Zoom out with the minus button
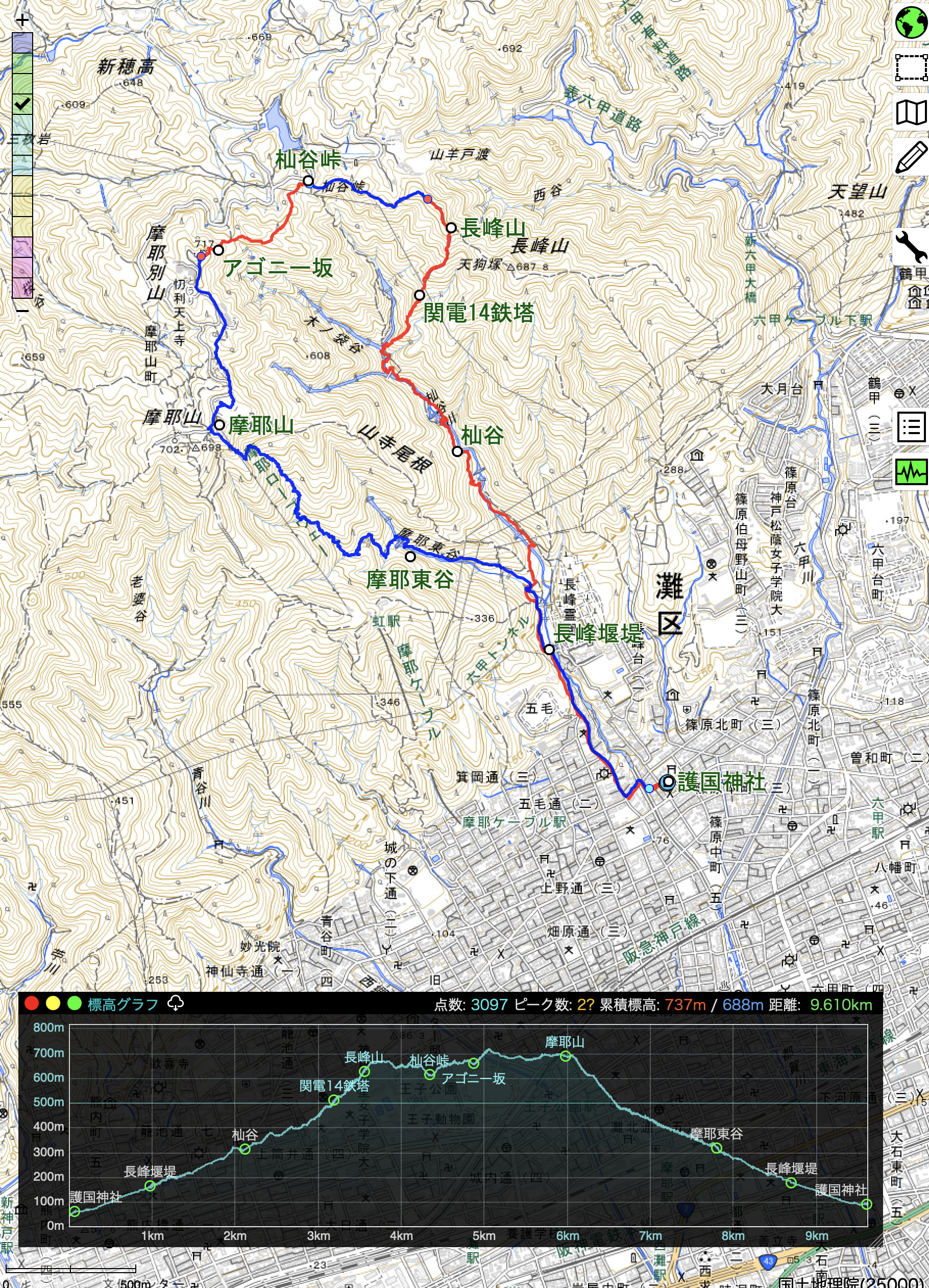Viewport: 929px width, 1288px height. (x=21, y=310)
